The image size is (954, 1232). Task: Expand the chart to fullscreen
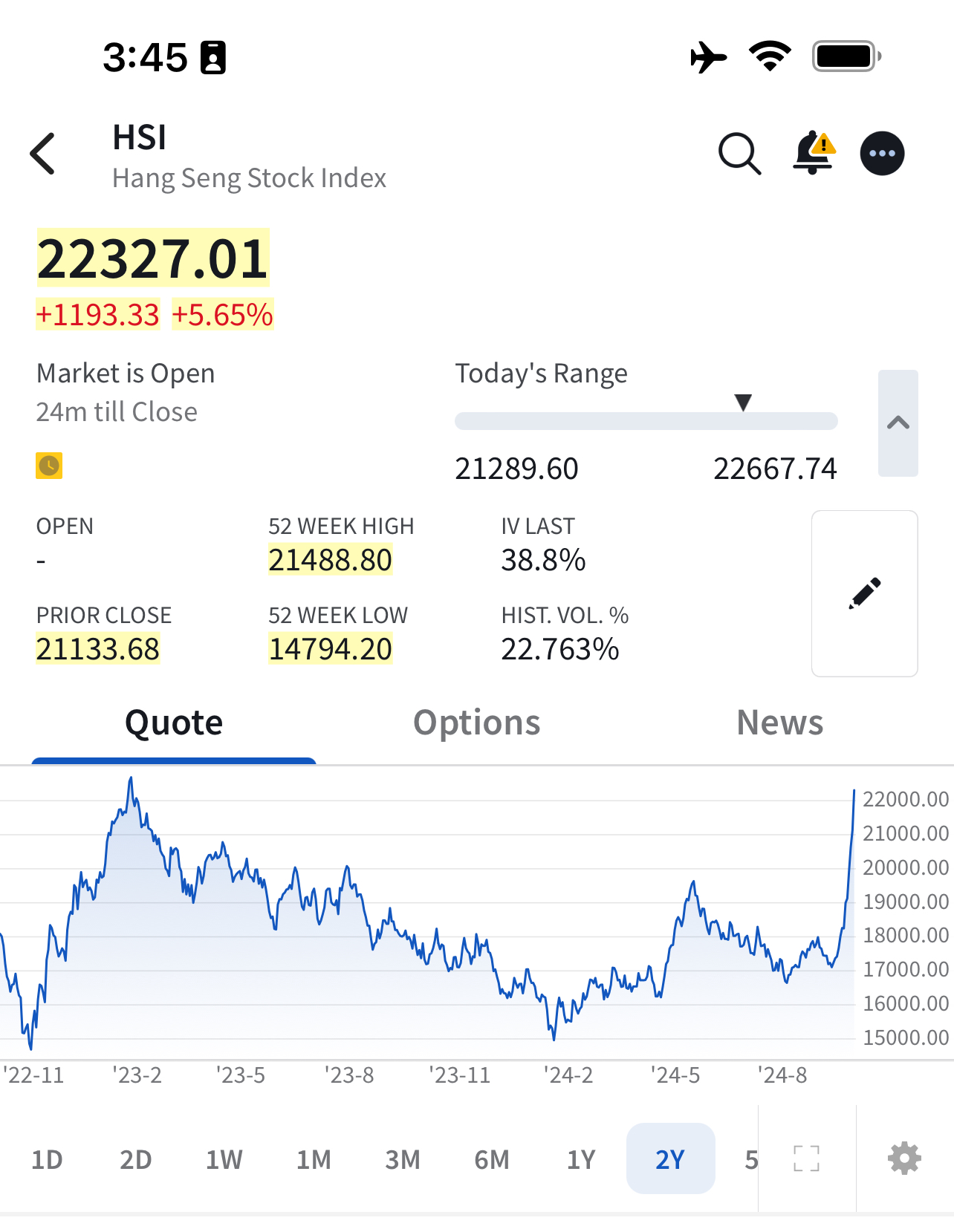pyautogui.click(x=806, y=1158)
